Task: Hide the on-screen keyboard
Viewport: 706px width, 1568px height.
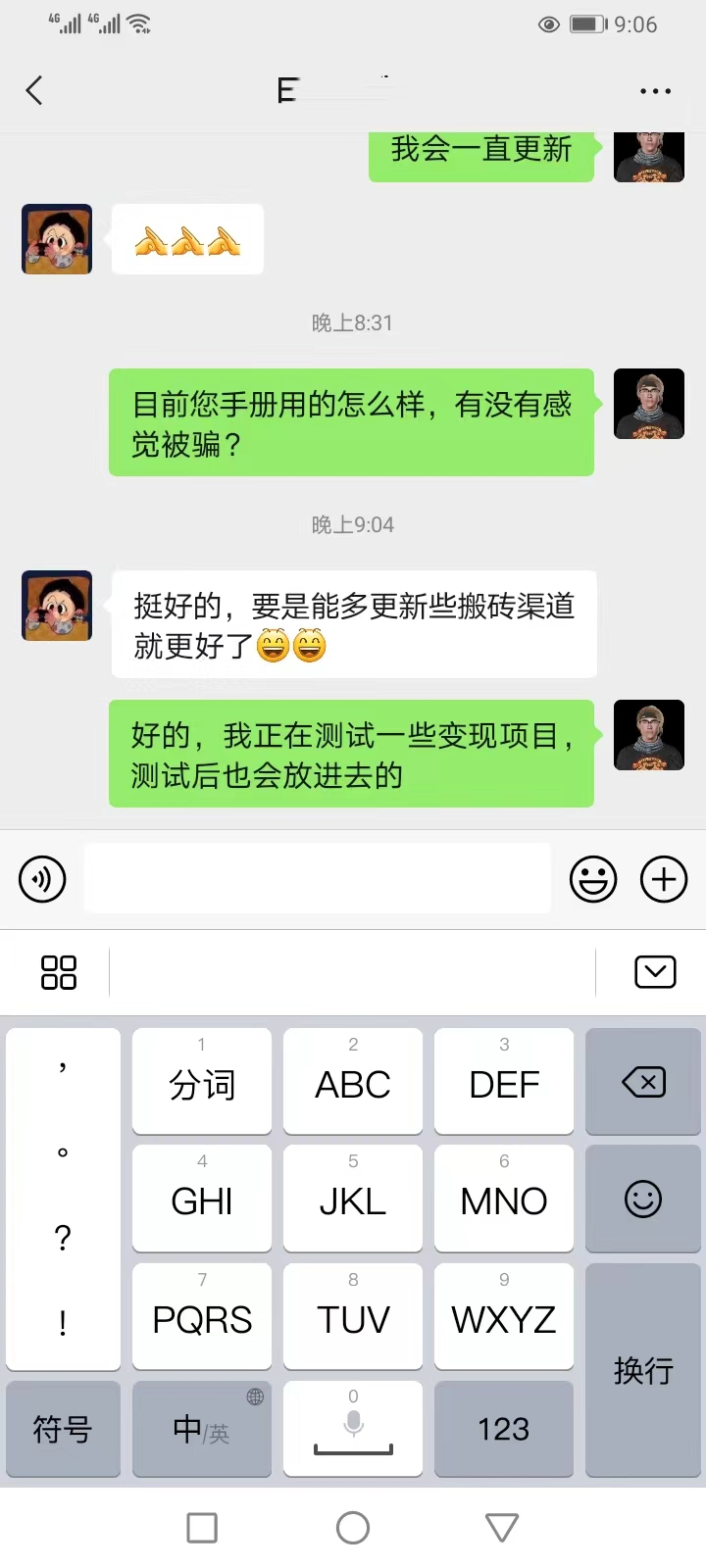Action: [655, 972]
